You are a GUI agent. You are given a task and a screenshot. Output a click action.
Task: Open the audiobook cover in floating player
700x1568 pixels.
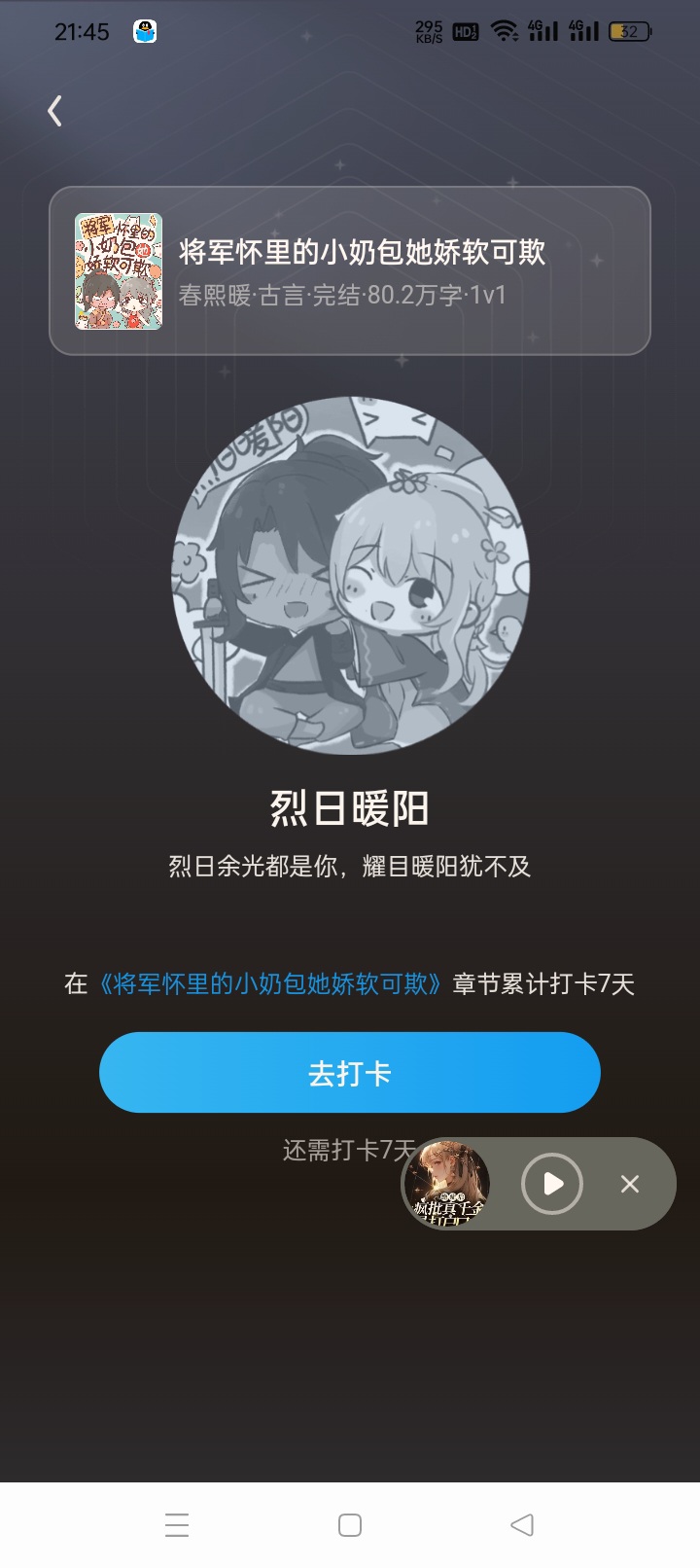tap(447, 1184)
